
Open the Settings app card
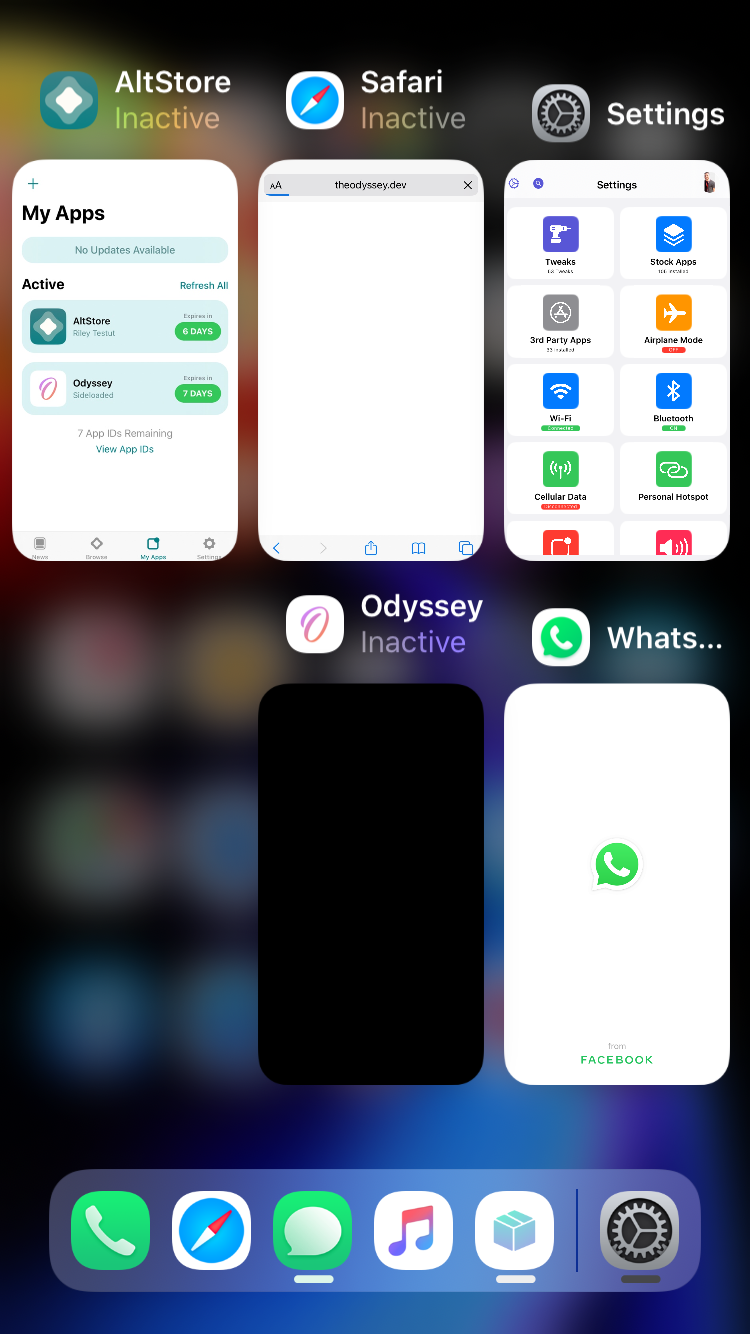617,360
